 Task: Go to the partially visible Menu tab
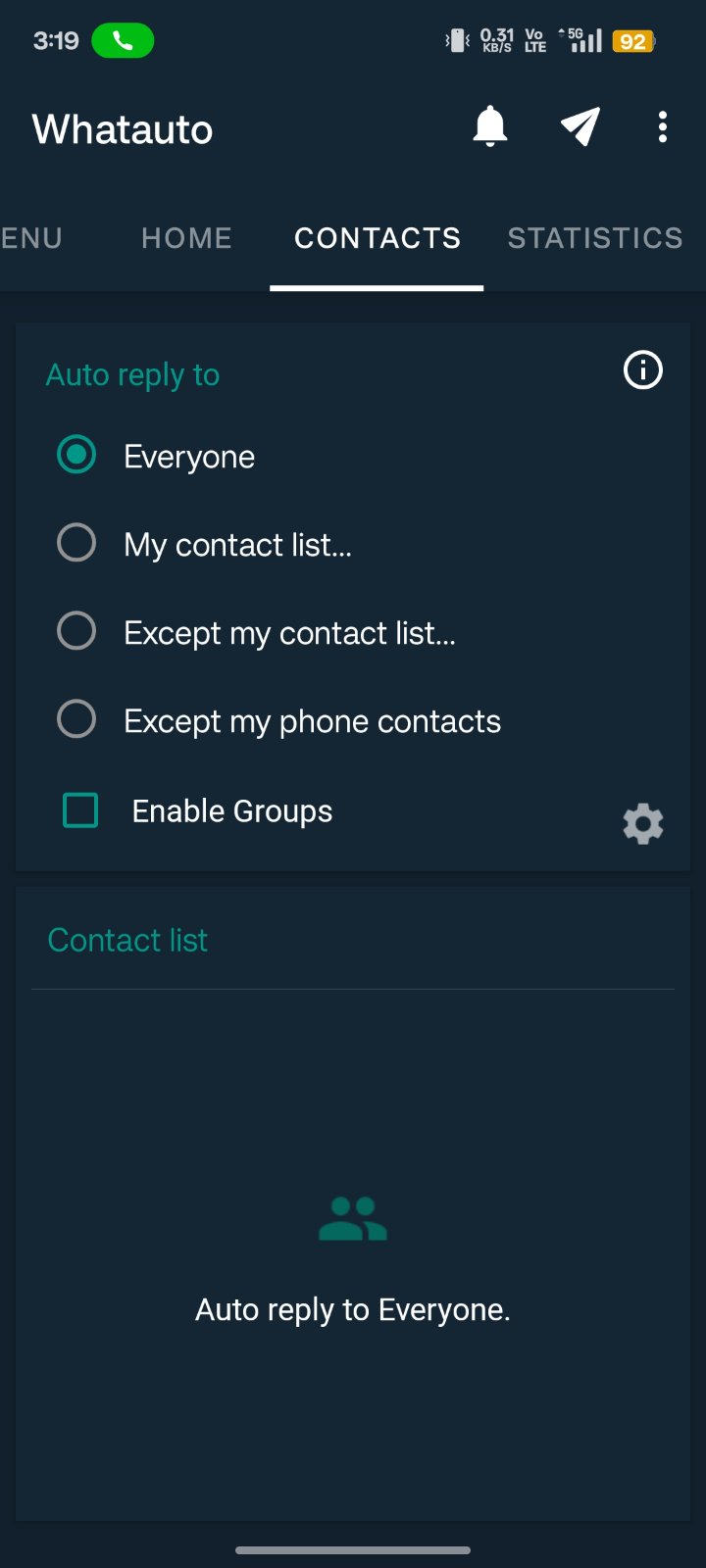pos(31,238)
